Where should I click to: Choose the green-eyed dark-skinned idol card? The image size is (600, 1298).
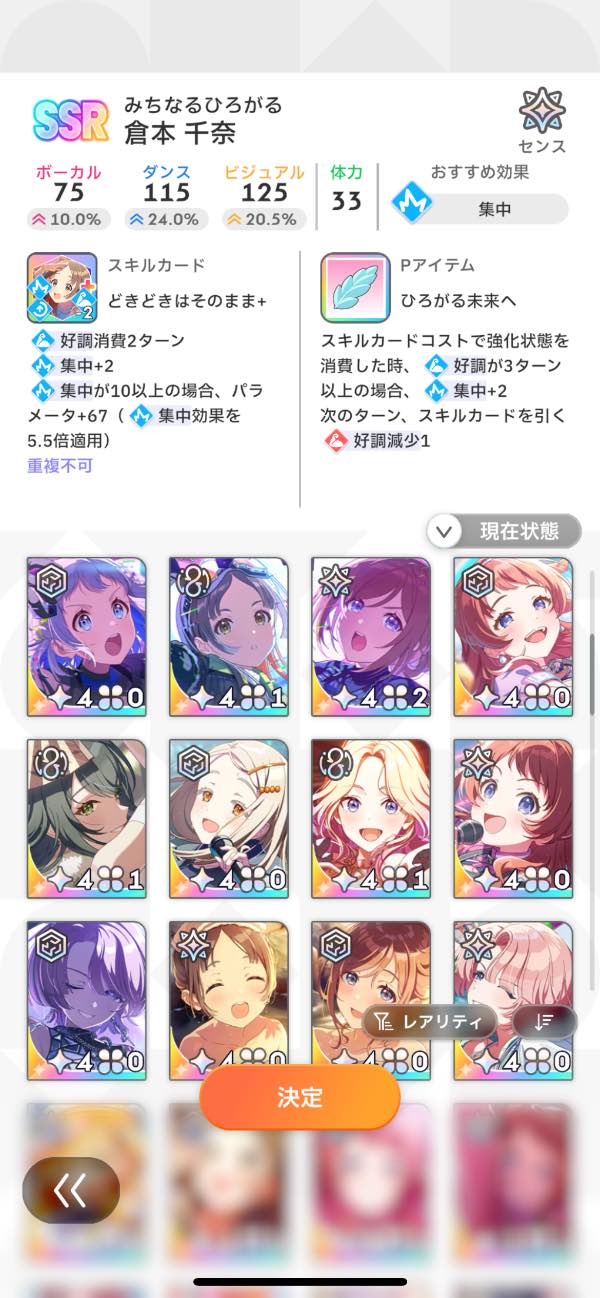(87, 818)
